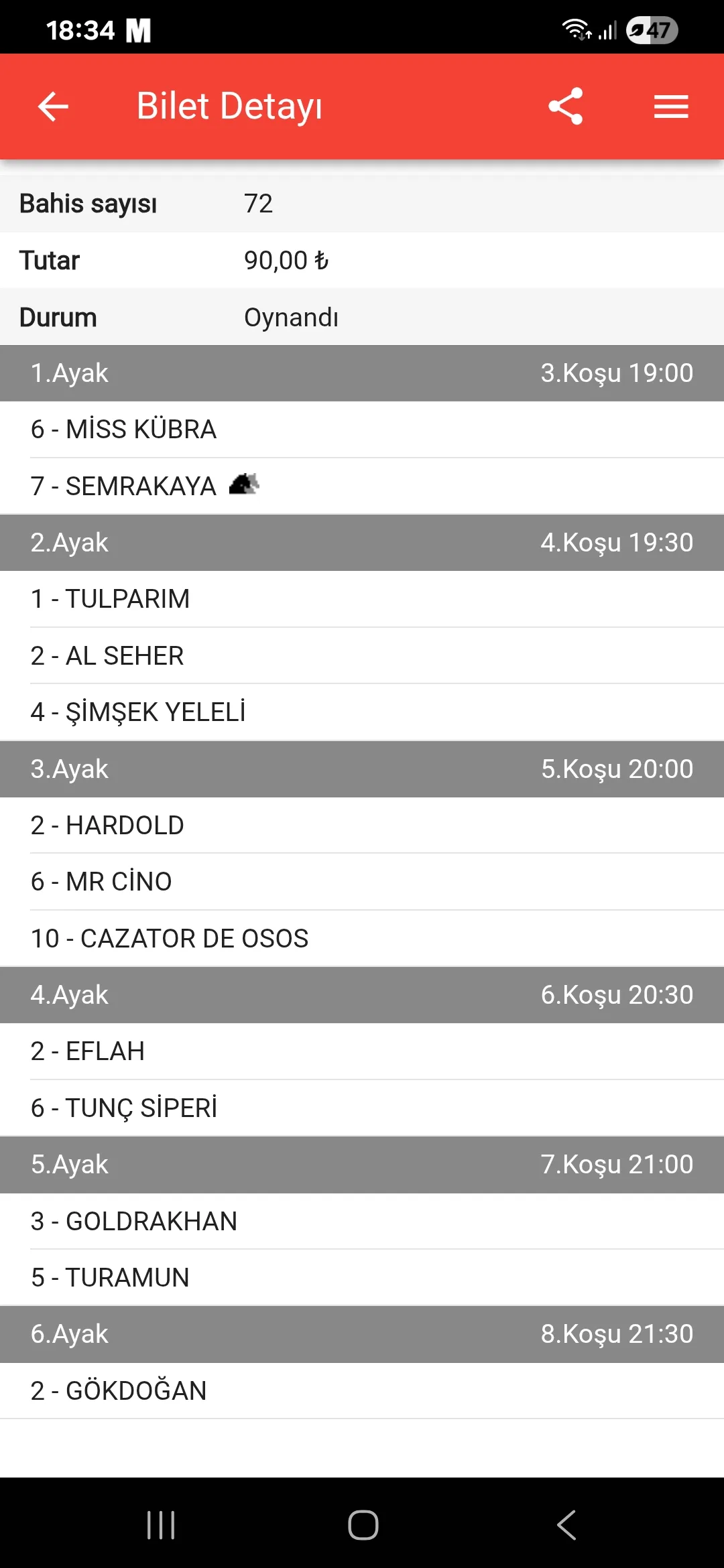Share this bet ticket
Image resolution: width=724 pixels, height=1568 pixels.
pos(566,106)
